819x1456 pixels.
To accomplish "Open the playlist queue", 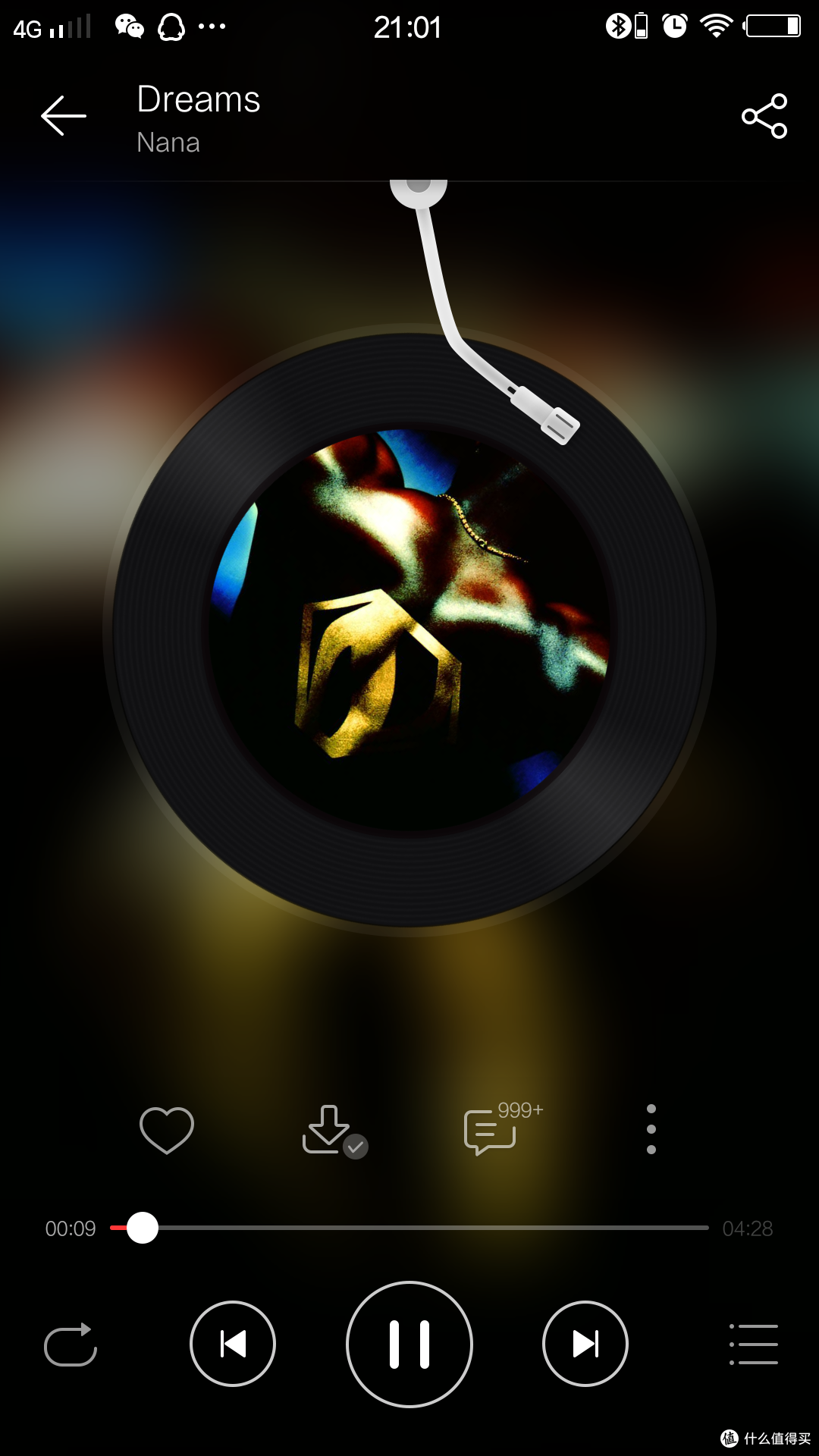I will [754, 1345].
